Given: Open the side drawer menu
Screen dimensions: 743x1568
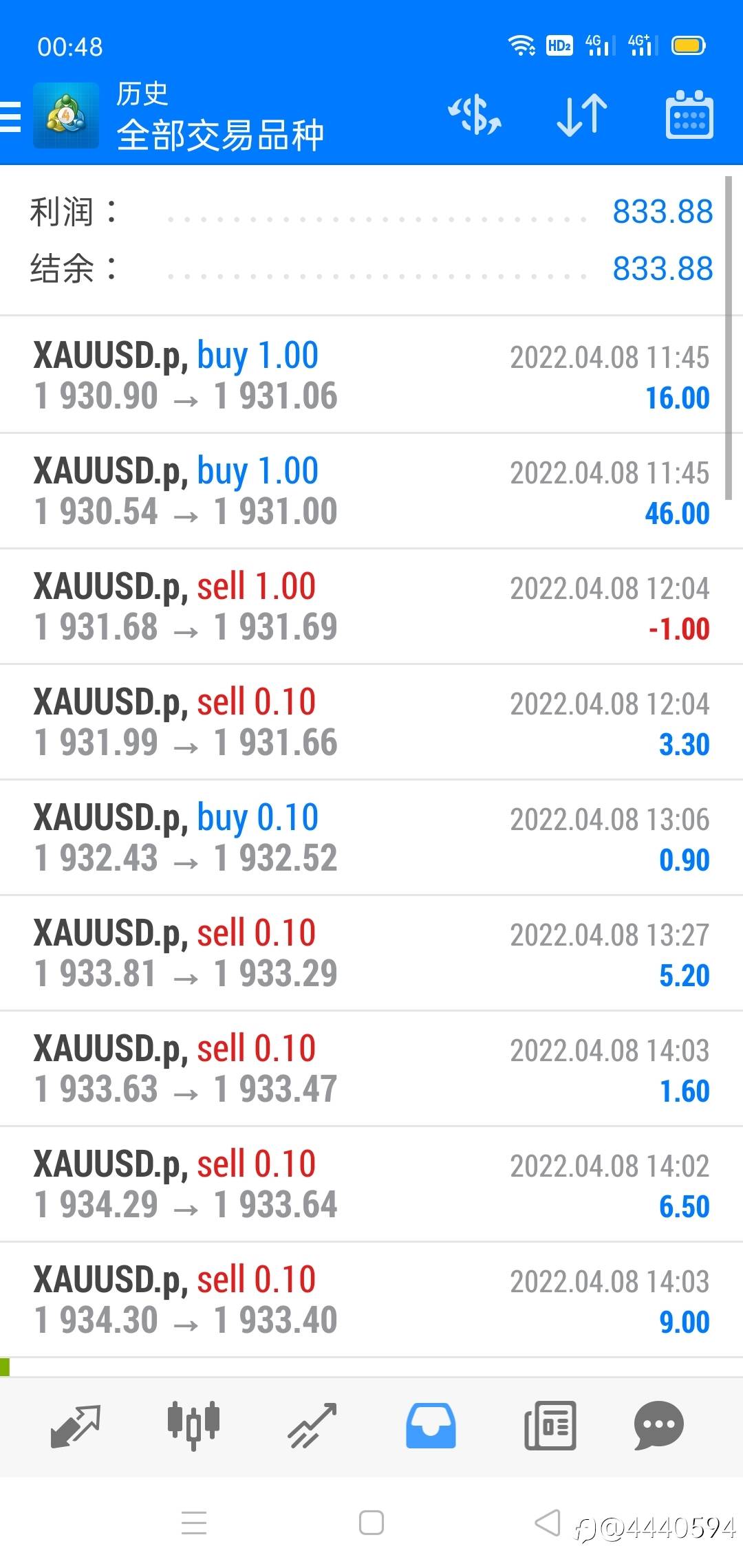Looking at the screenshot, I should click(x=11, y=116).
